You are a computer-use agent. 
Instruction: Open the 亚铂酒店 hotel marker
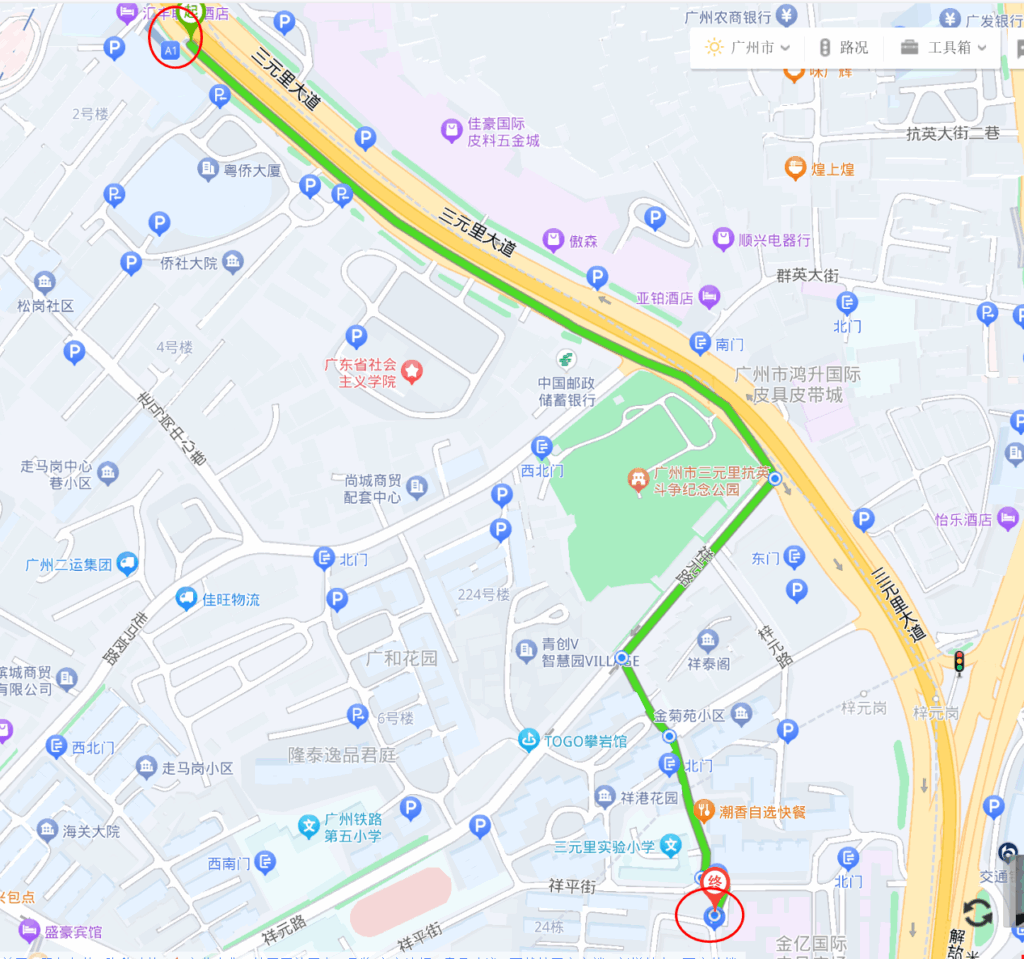point(709,296)
